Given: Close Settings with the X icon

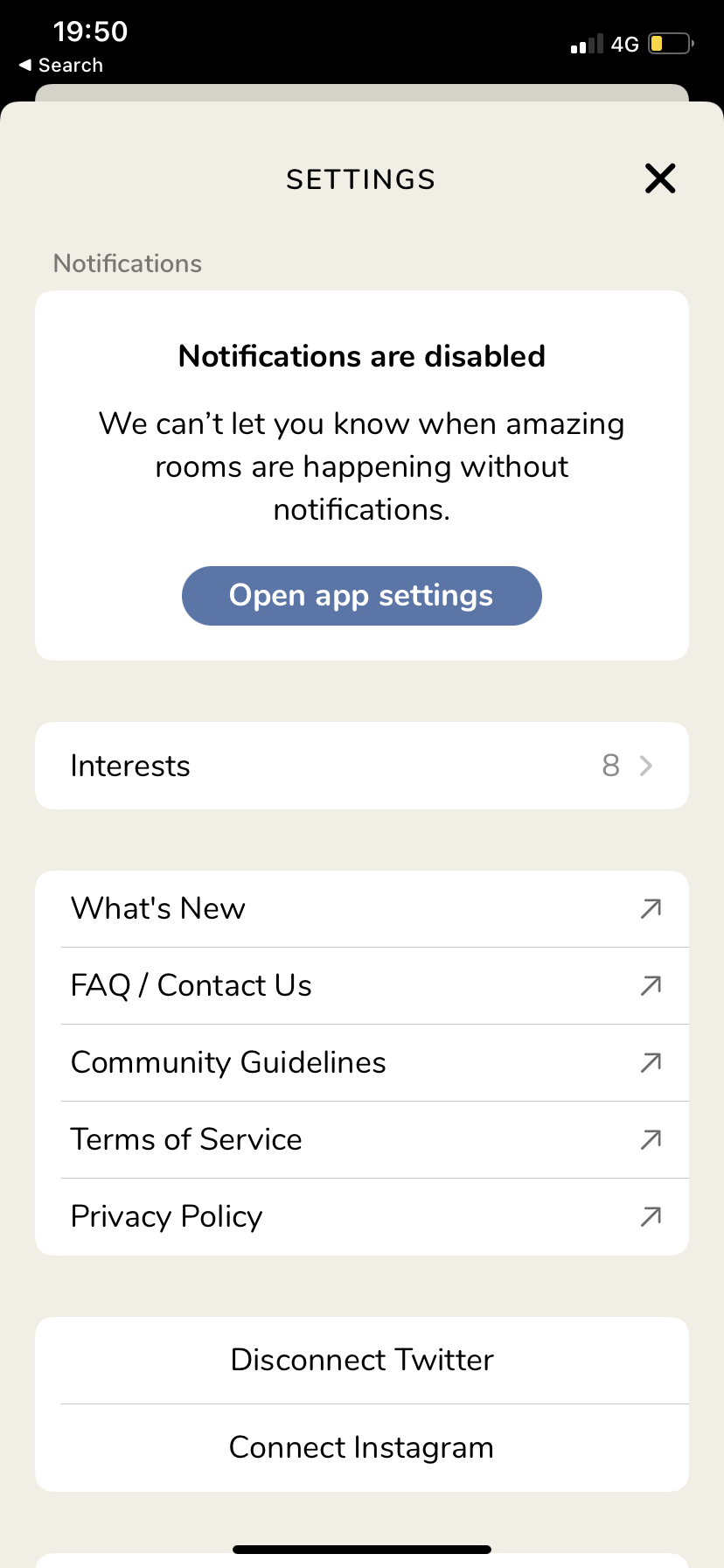Looking at the screenshot, I should pos(659,178).
